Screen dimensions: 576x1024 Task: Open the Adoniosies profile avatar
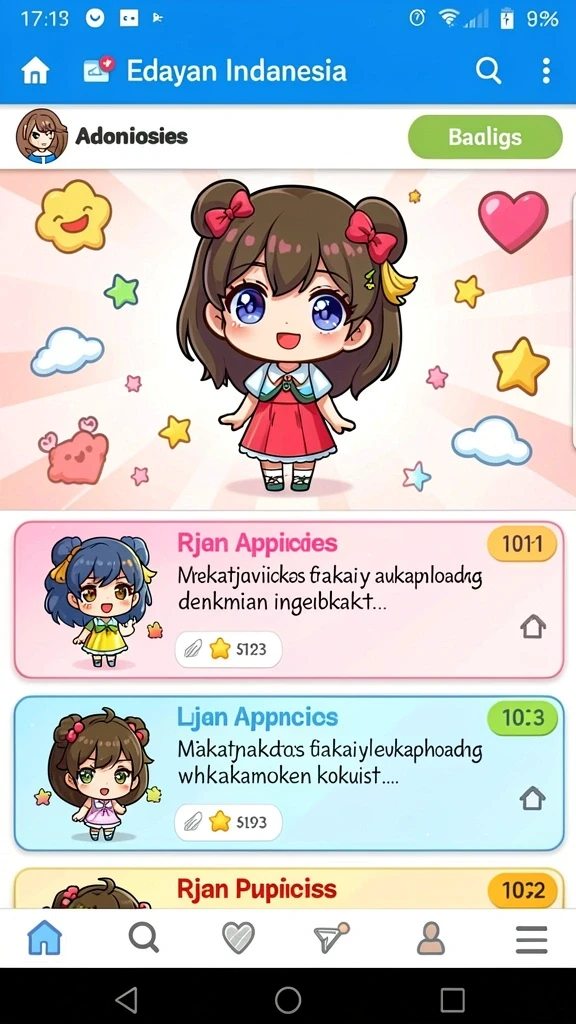tap(42, 136)
